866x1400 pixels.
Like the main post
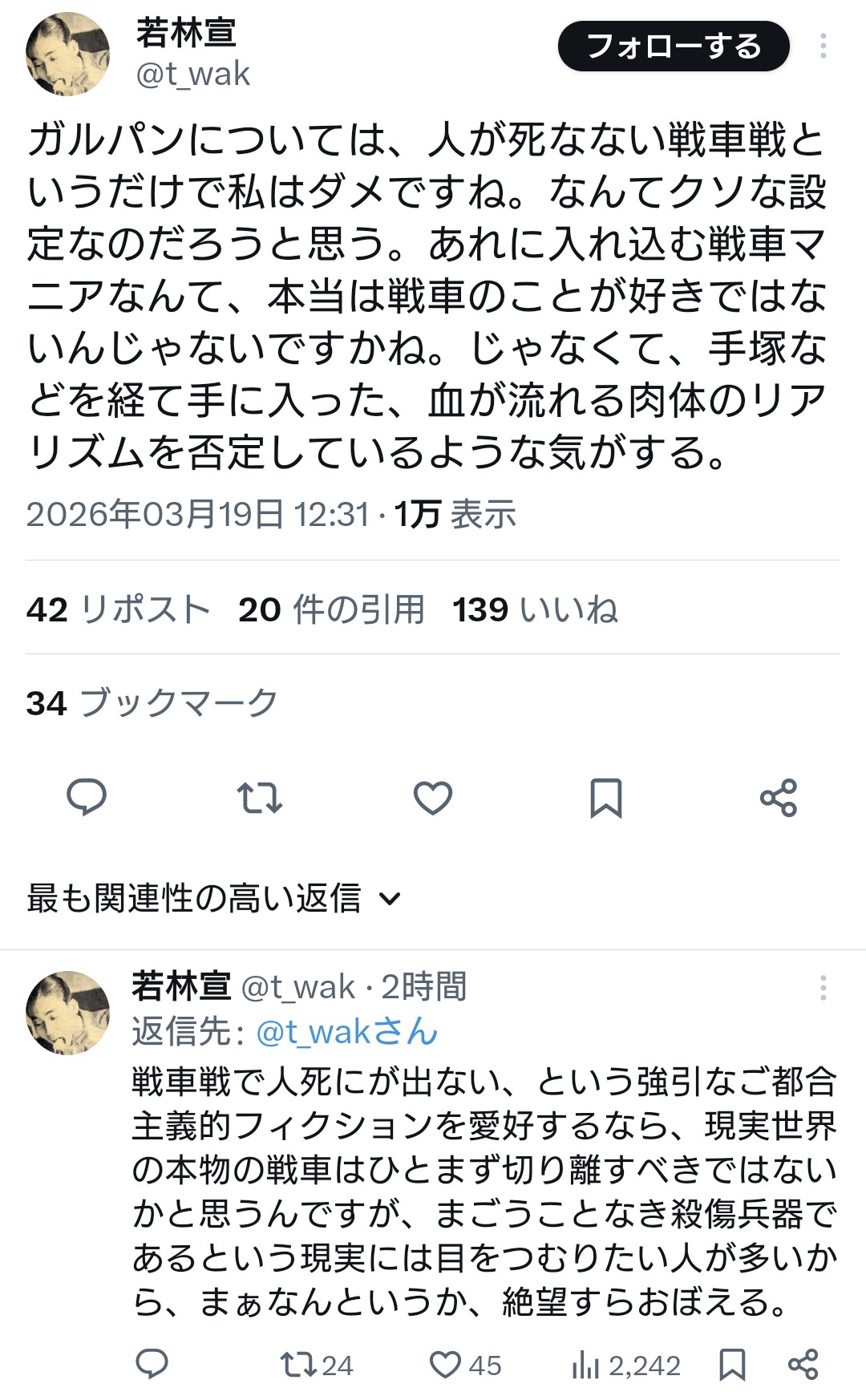433,798
